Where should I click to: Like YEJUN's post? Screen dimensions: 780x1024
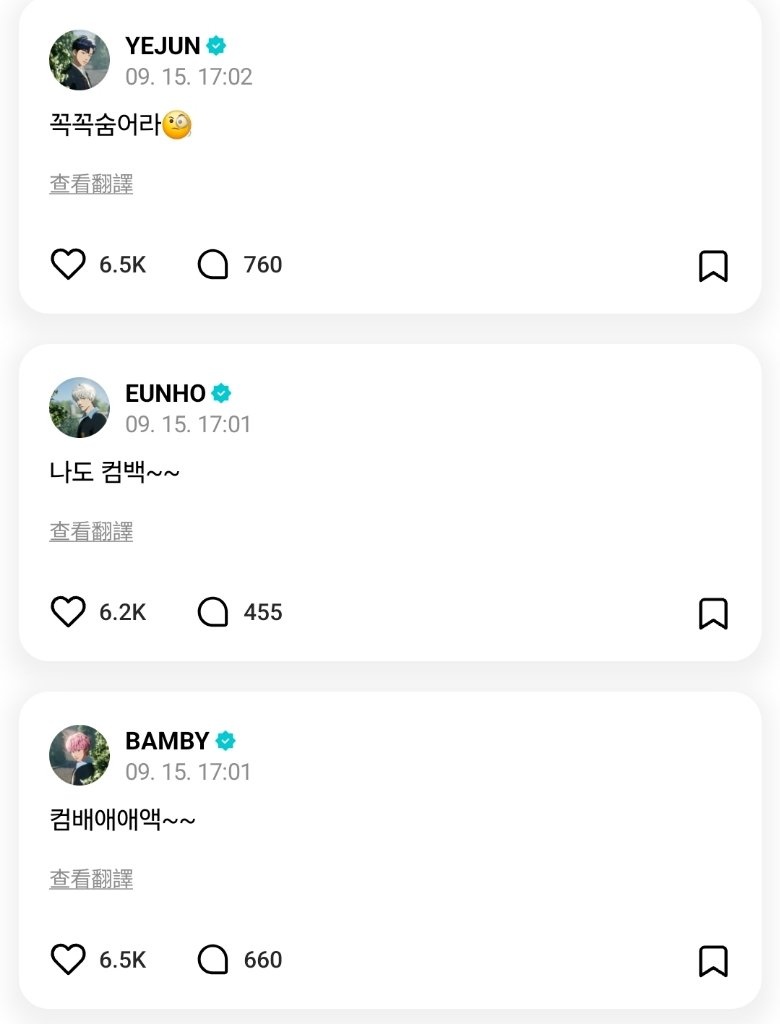68,265
